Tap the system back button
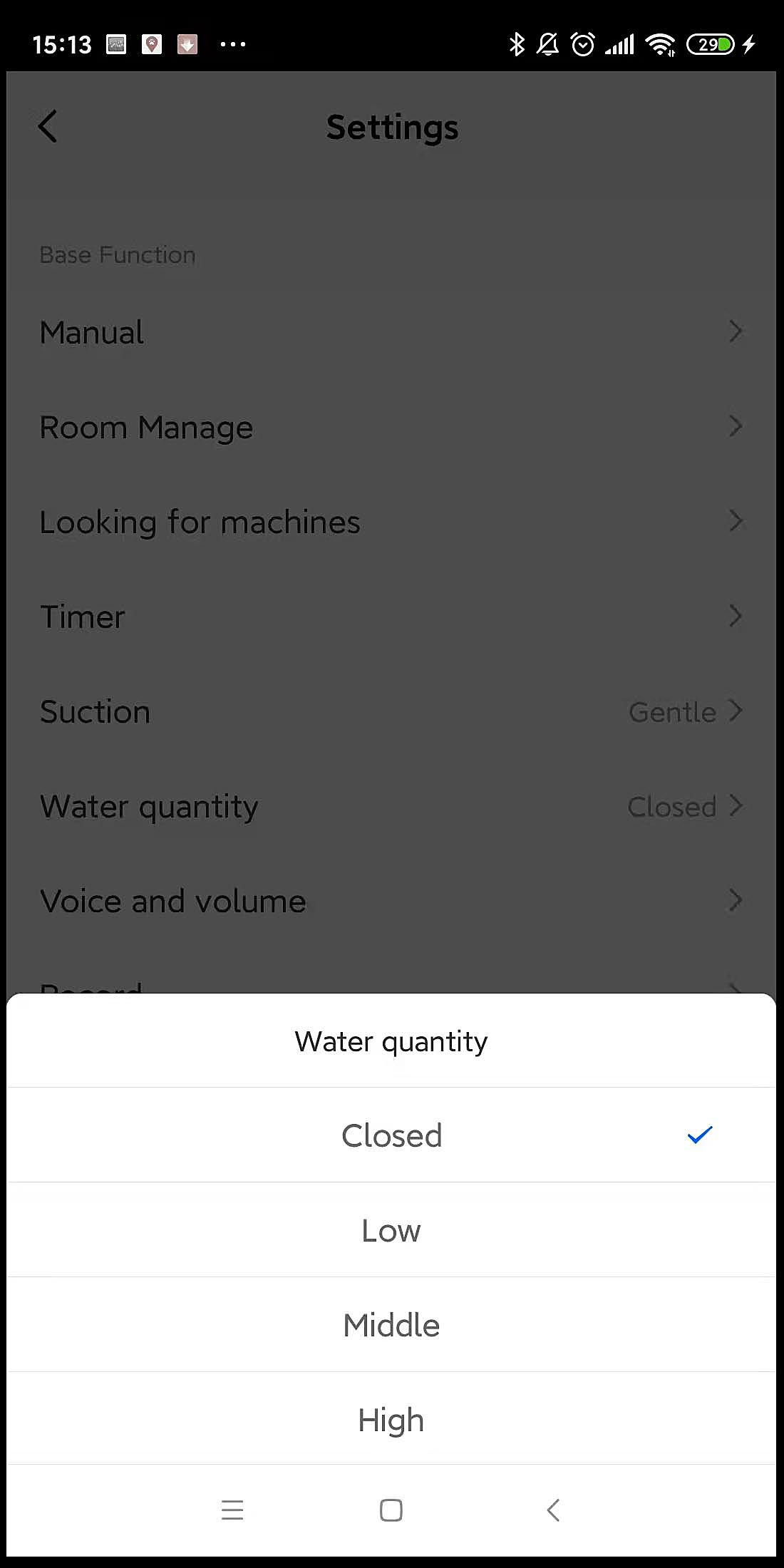The height and width of the screenshot is (1568, 784). point(553,1510)
